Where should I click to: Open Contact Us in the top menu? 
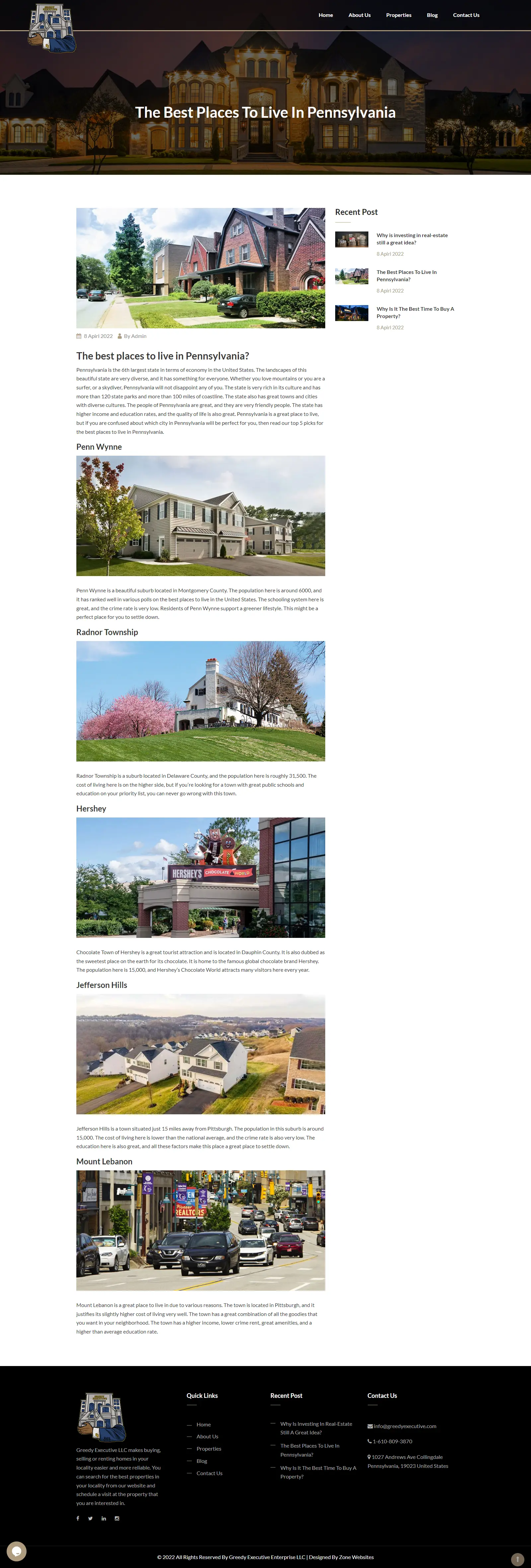(x=466, y=15)
